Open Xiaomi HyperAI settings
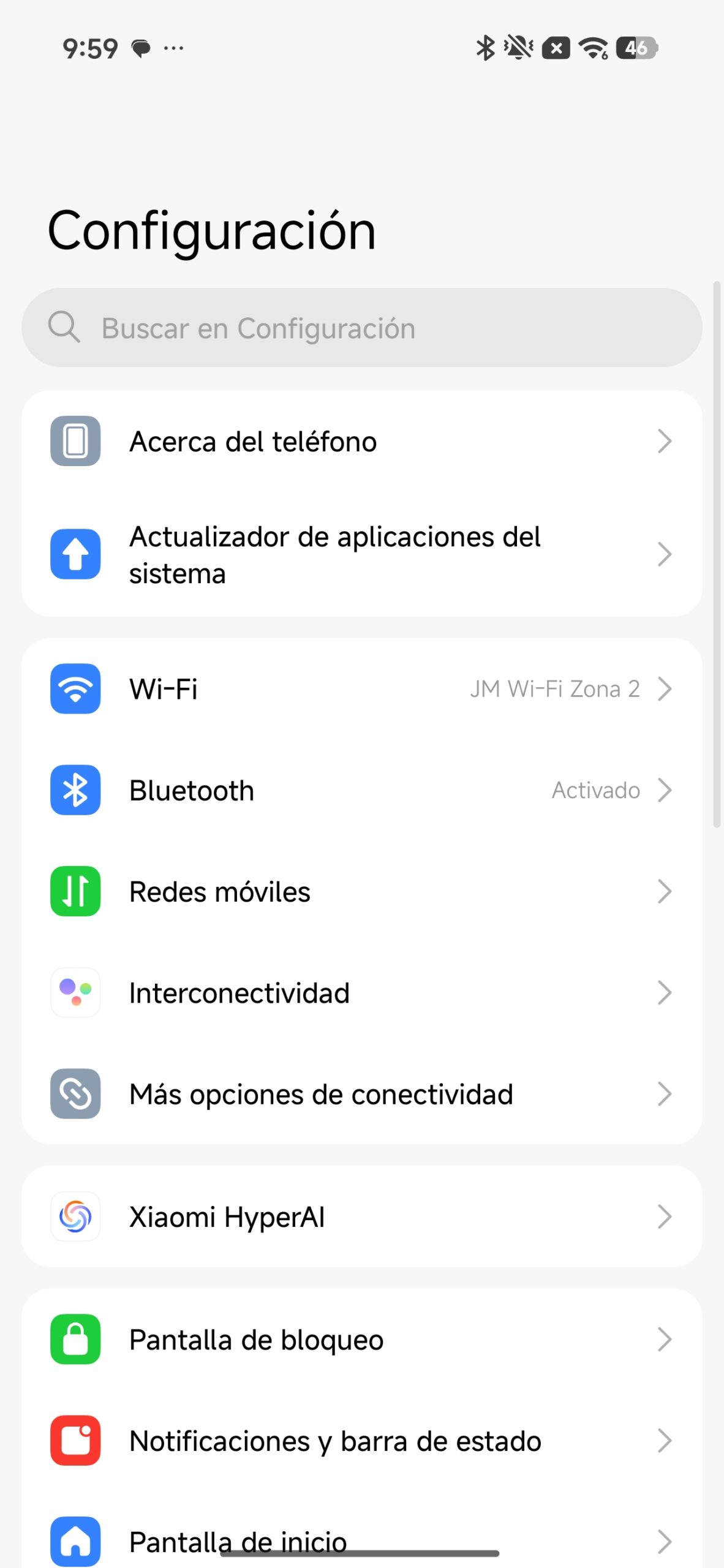The height and width of the screenshot is (1568, 724). point(361,1216)
